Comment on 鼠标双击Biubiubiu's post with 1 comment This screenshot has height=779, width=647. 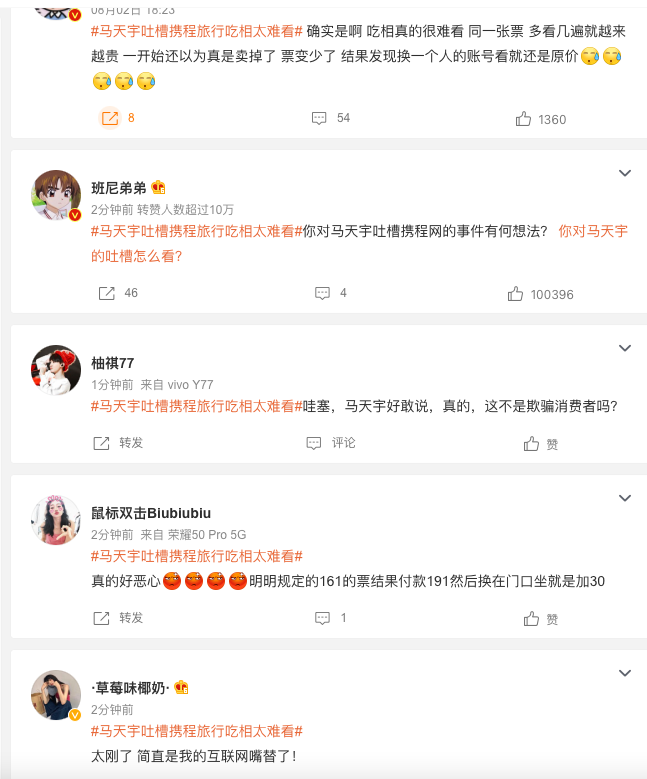point(330,618)
